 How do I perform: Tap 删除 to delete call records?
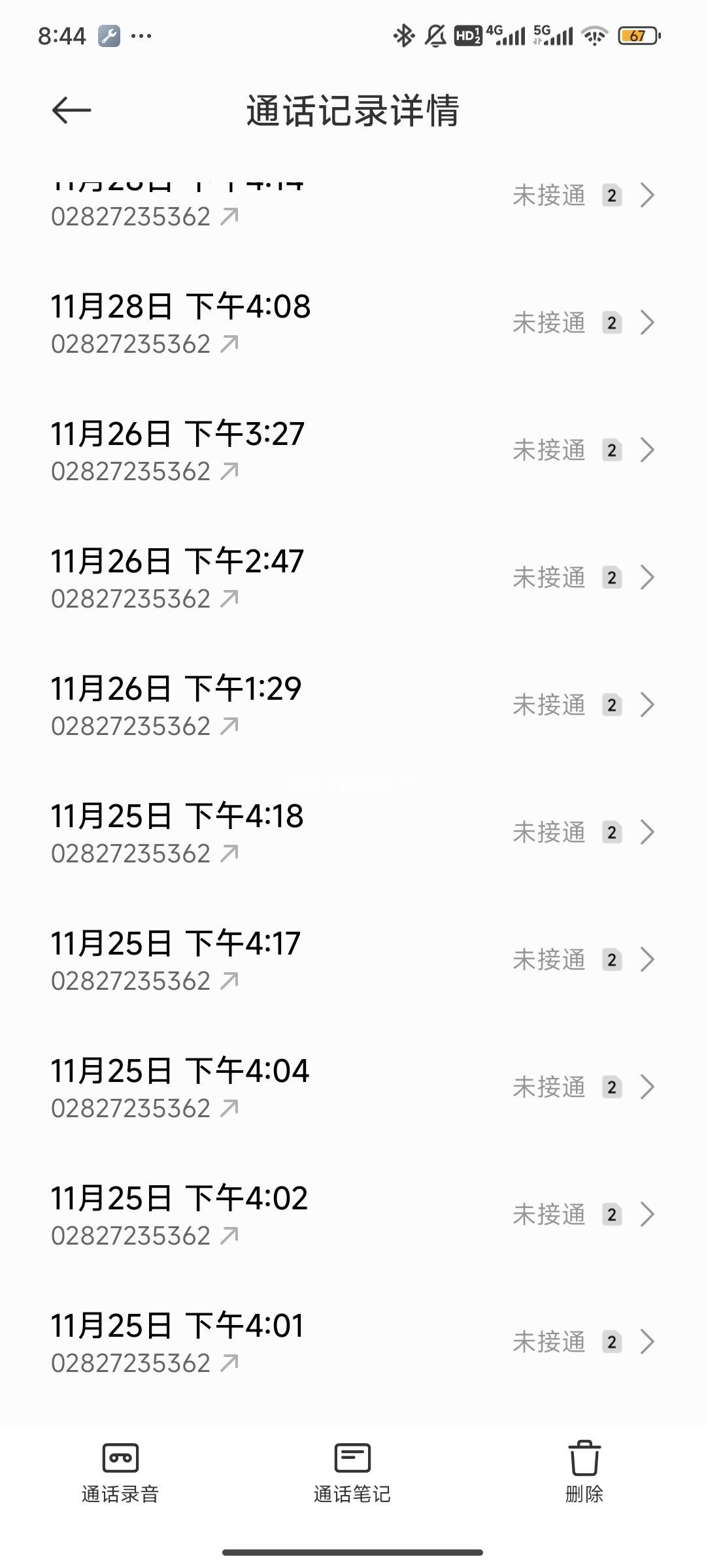pos(584,1470)
